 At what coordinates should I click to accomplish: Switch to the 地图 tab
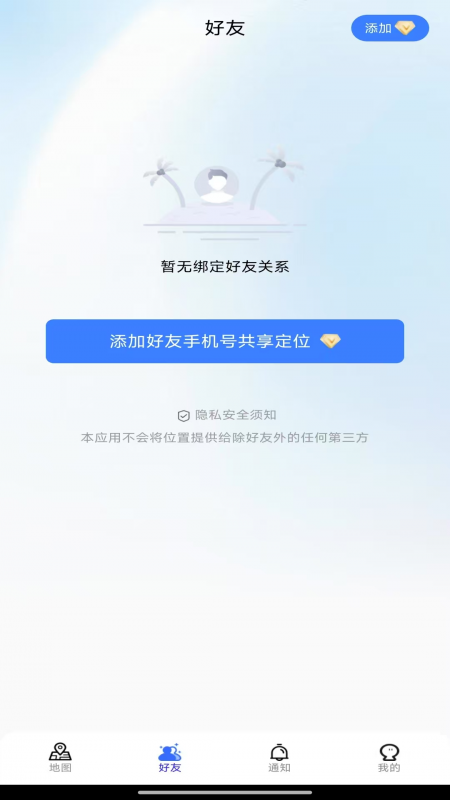coord(60,758)
